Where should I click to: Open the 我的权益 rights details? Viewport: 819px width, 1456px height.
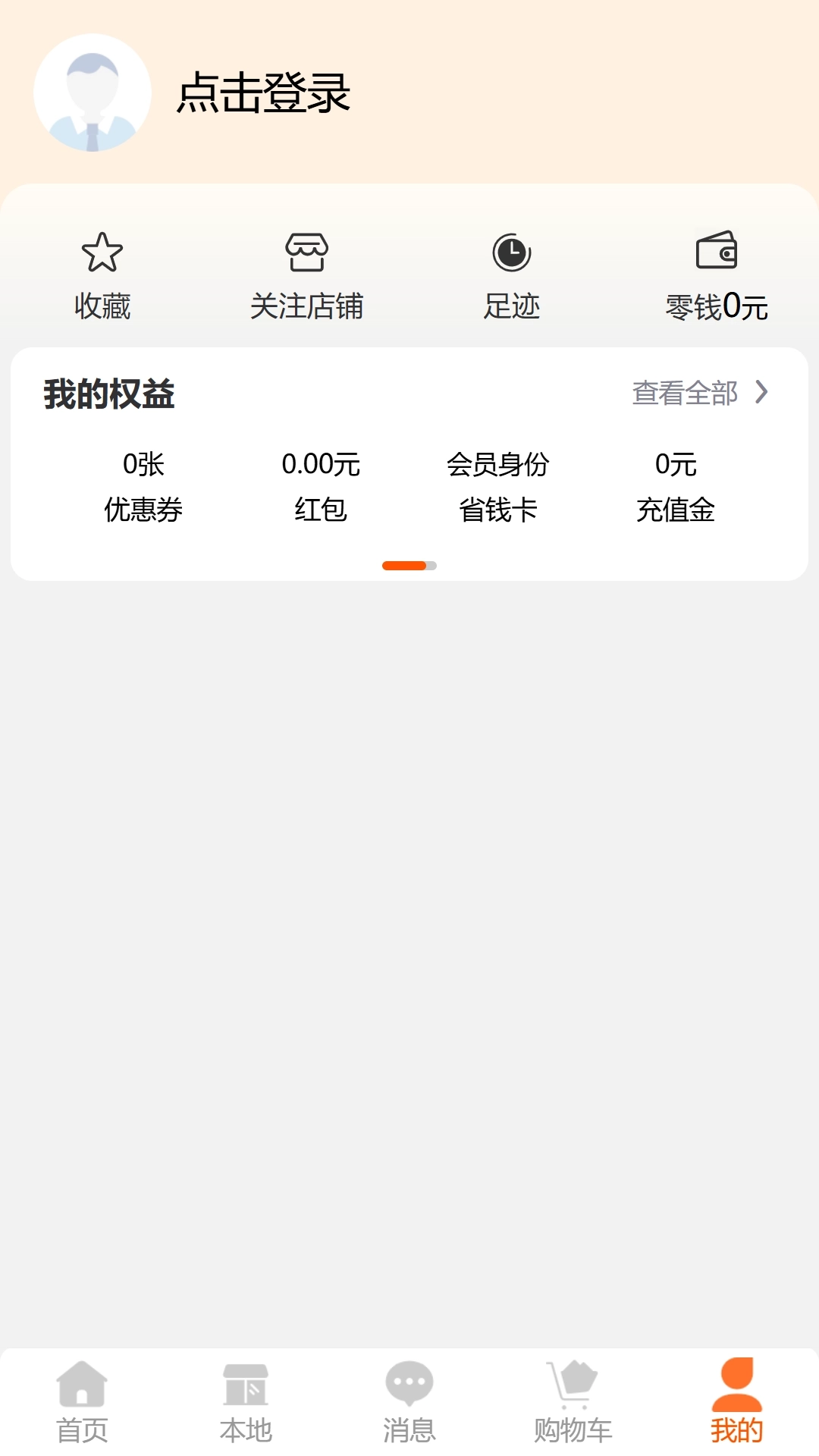(x=108, y=394)
